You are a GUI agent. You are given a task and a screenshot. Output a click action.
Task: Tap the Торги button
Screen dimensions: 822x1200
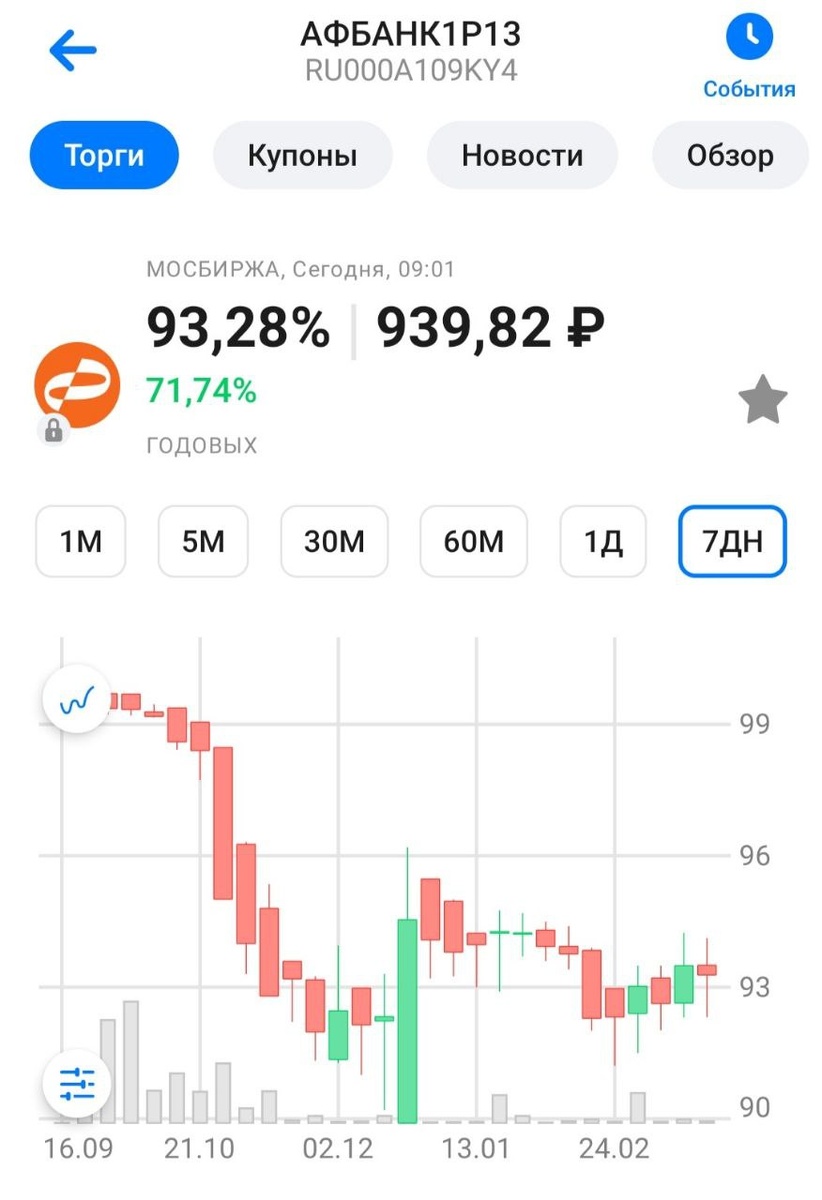(104, 155)
